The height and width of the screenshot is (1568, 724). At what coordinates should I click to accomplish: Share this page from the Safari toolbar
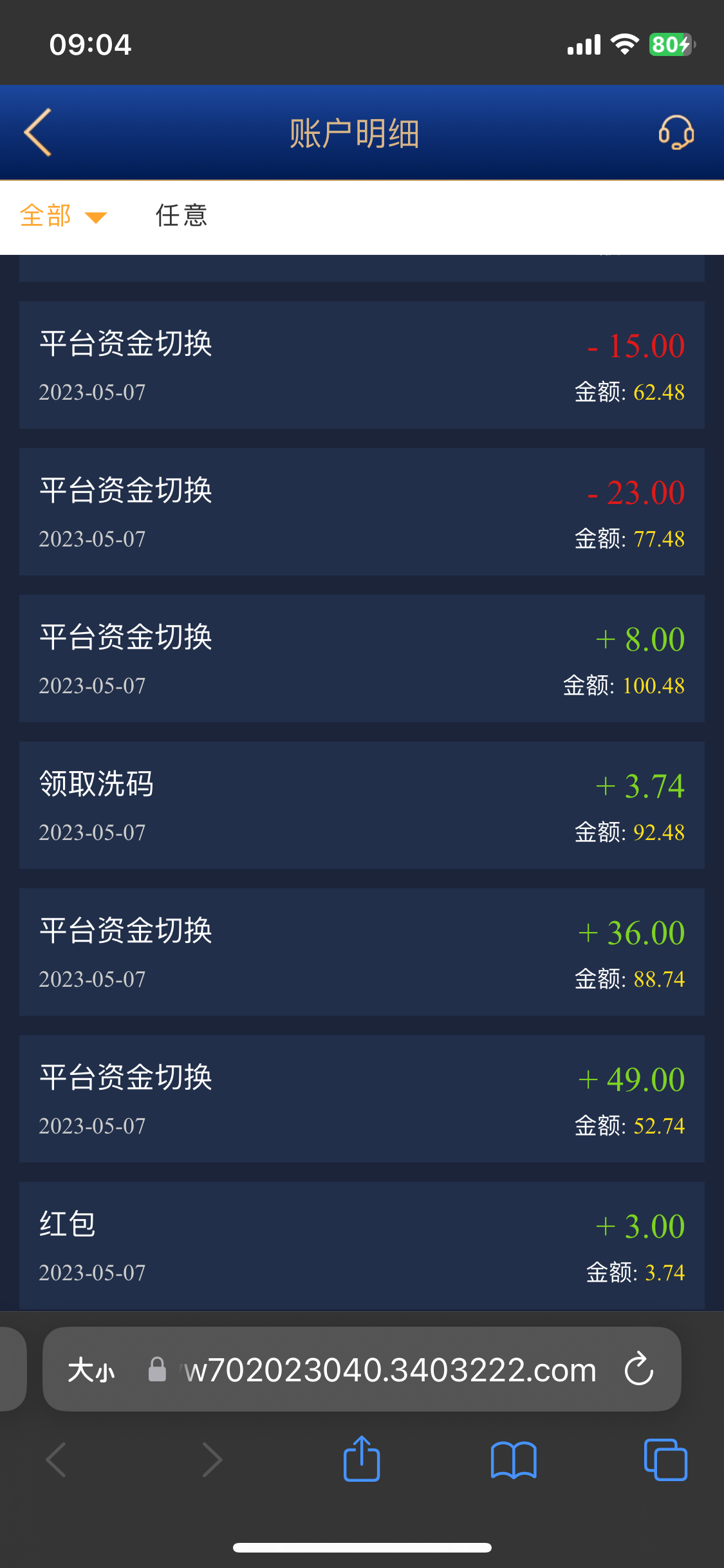[362, 1459]
